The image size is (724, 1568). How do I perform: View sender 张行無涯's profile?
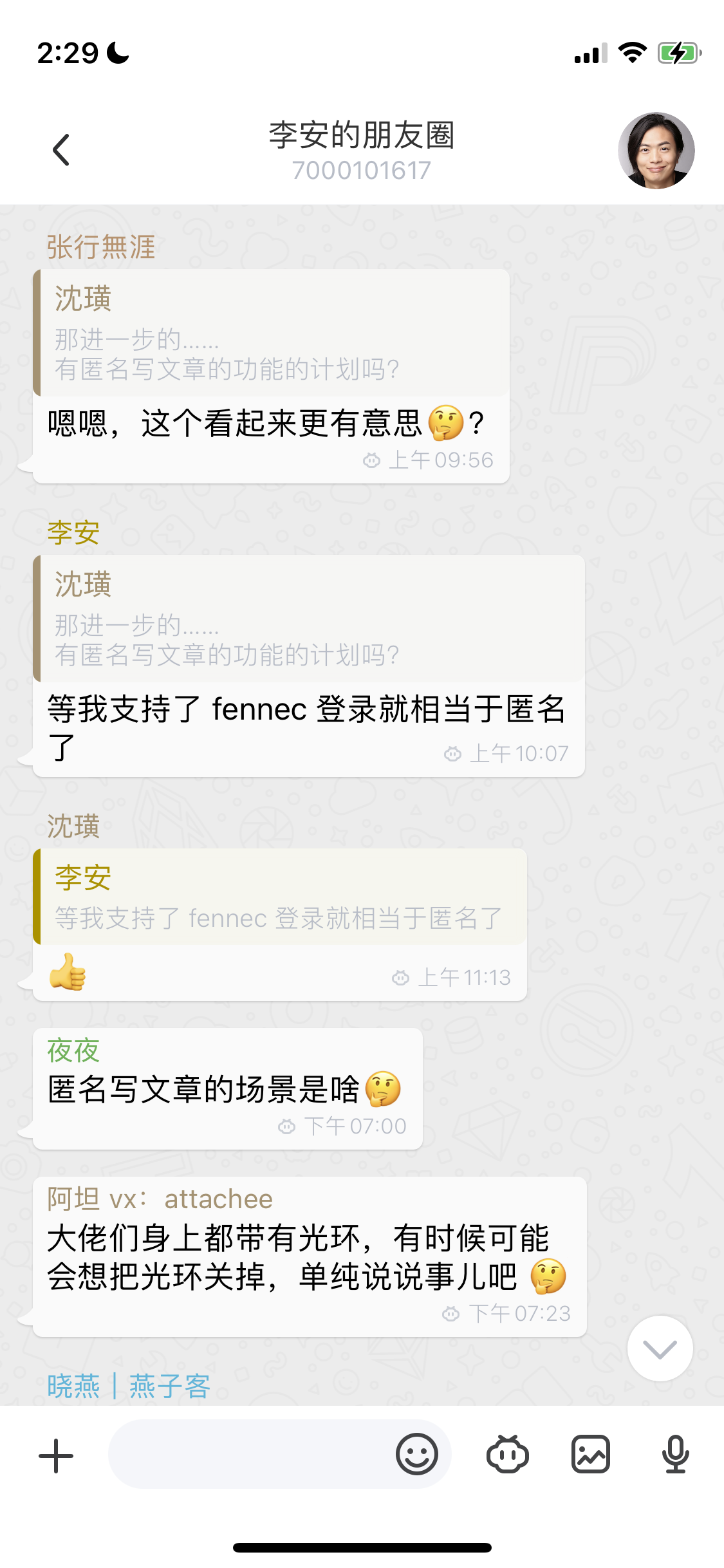pos(101,247)
